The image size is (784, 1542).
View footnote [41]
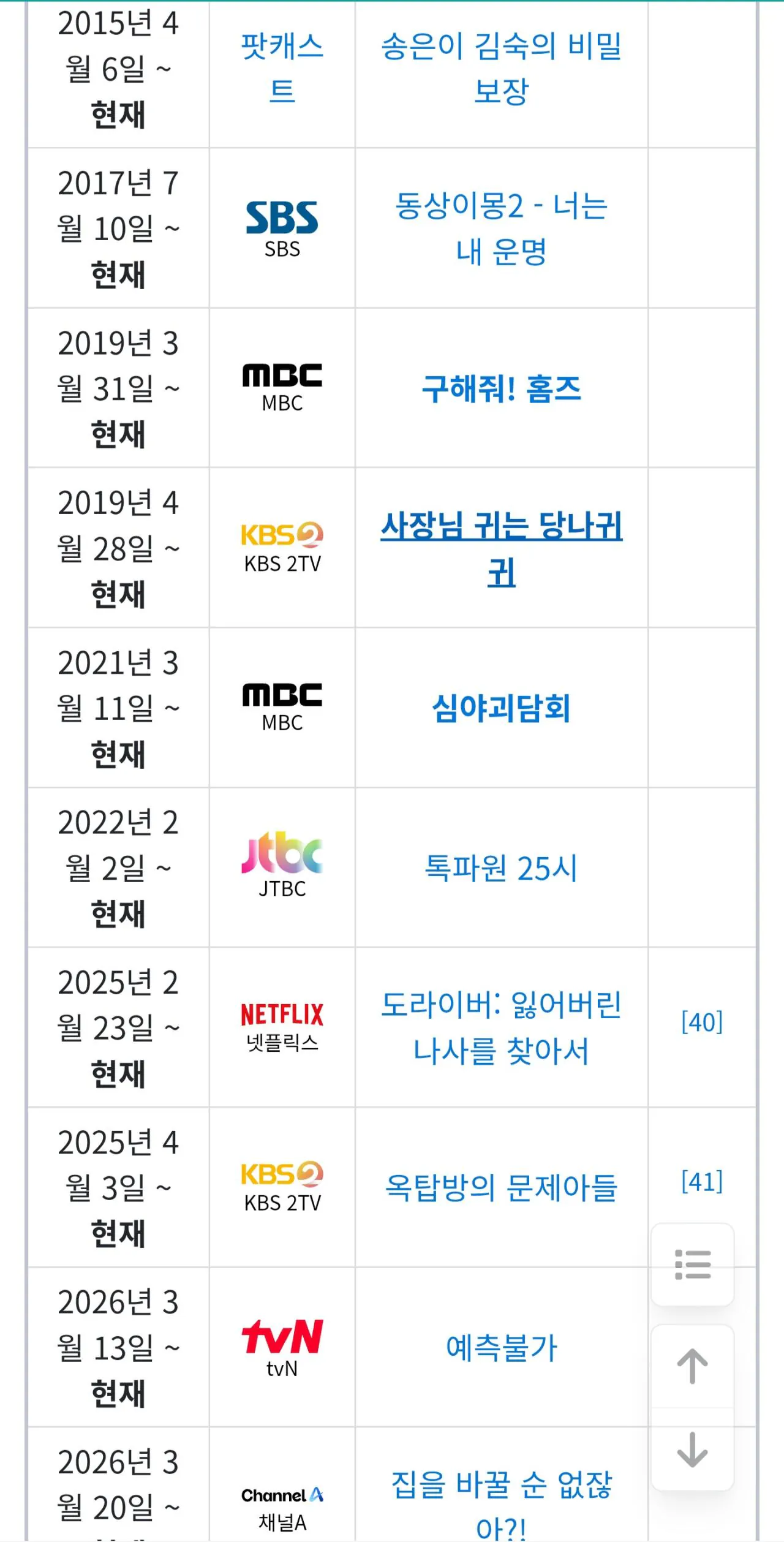pos(702,1181)
